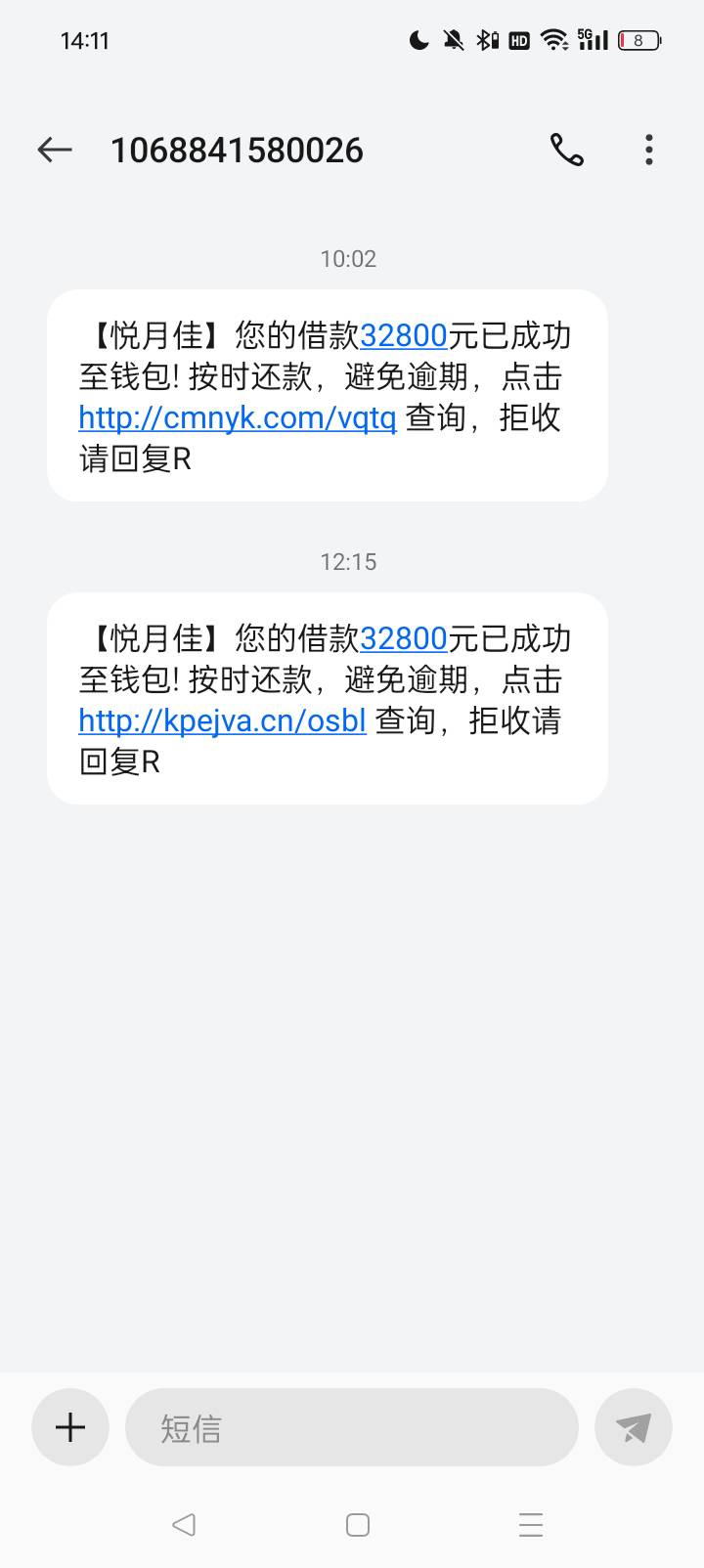Send the message with the paper plane
The image size is (704, 1568).
click(634, 1427)
